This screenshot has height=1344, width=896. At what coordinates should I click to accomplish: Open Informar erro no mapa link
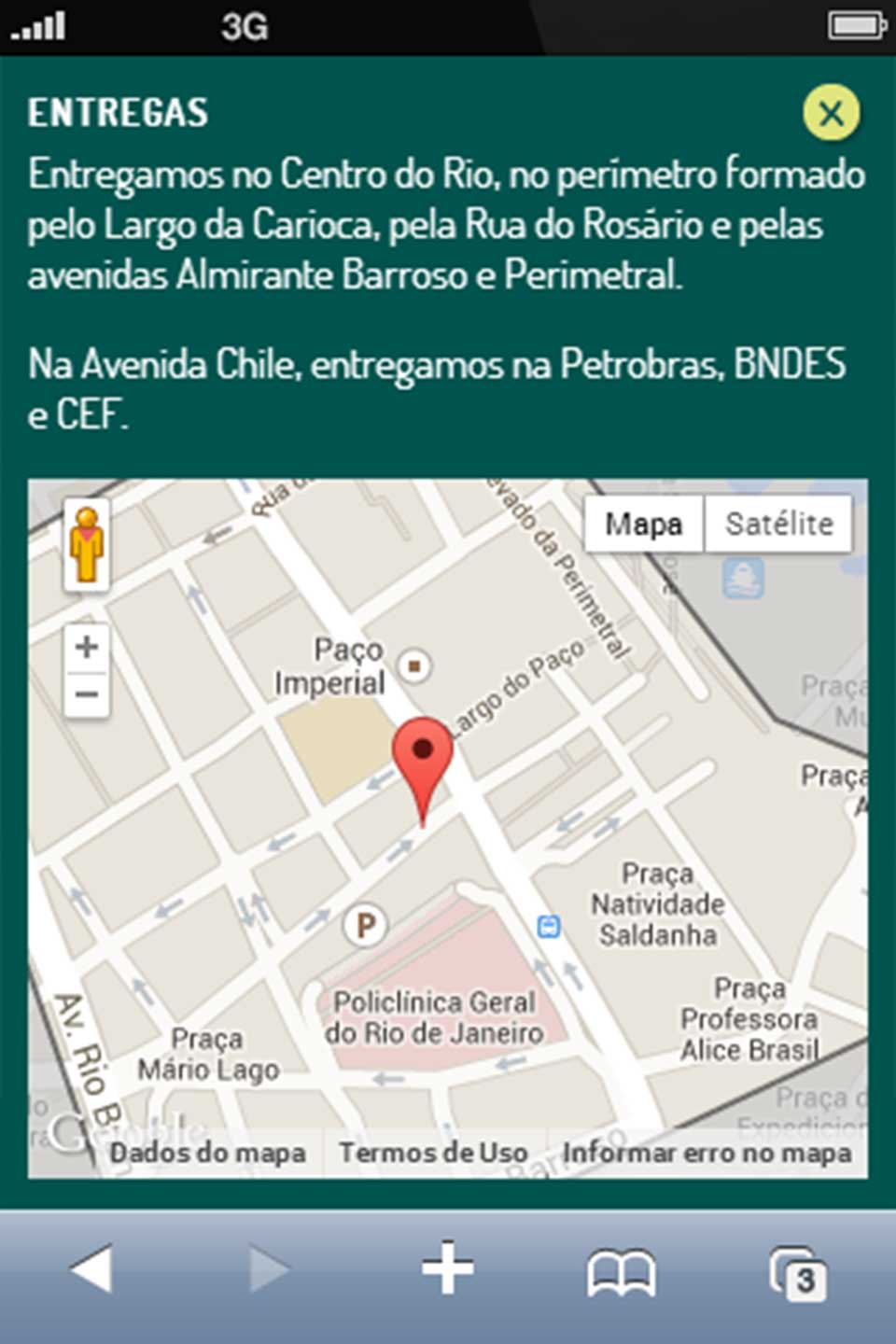pos(707,1154)
